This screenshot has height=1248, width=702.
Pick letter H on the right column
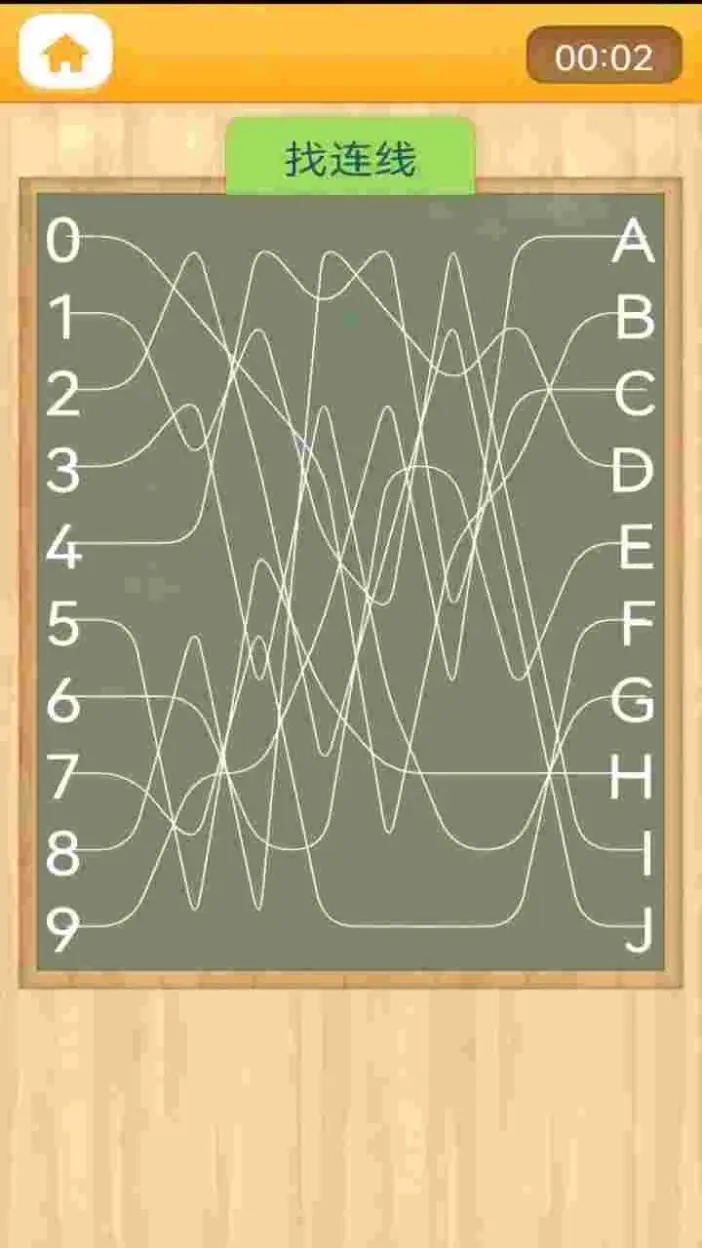(632, 778)
